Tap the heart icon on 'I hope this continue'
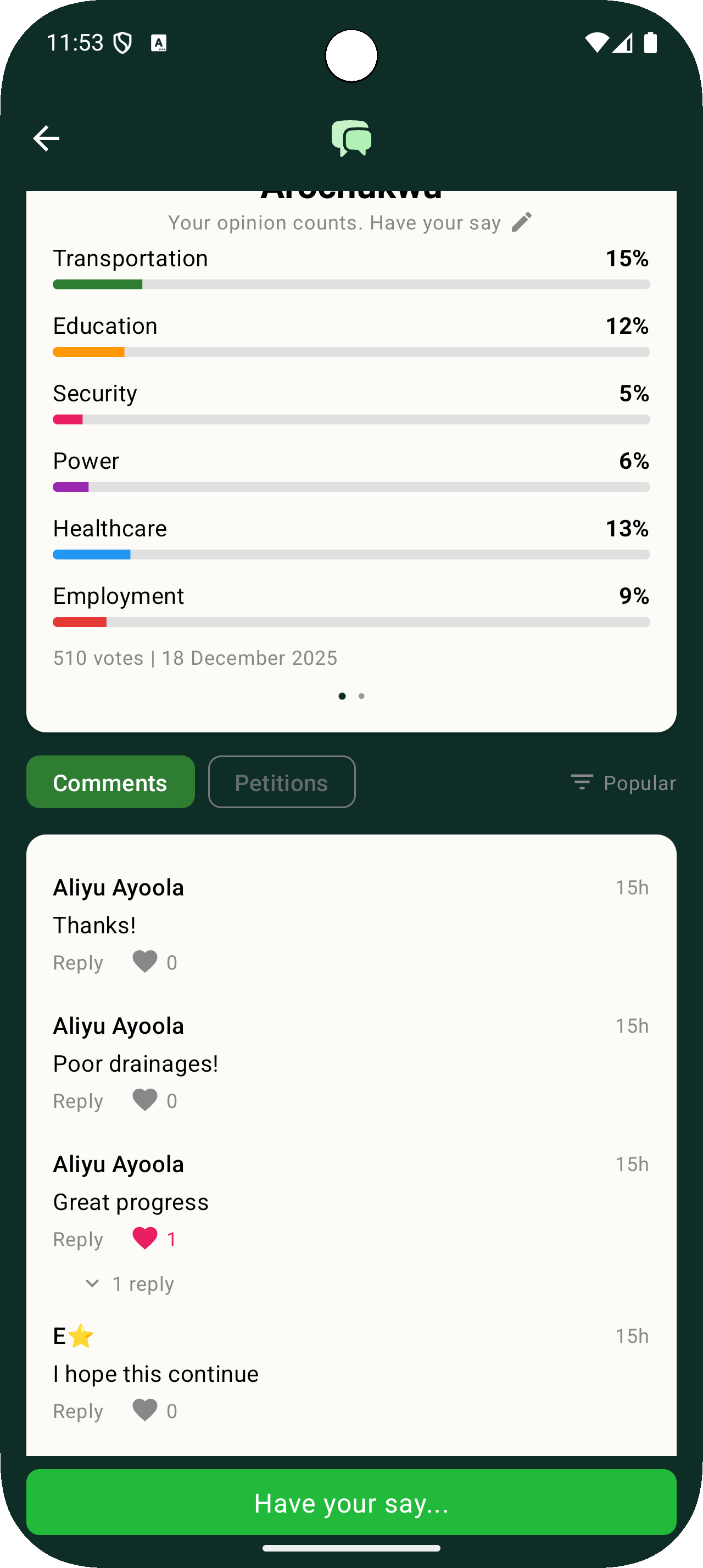Screen dimensions: 703x1568 (145, 1410)
